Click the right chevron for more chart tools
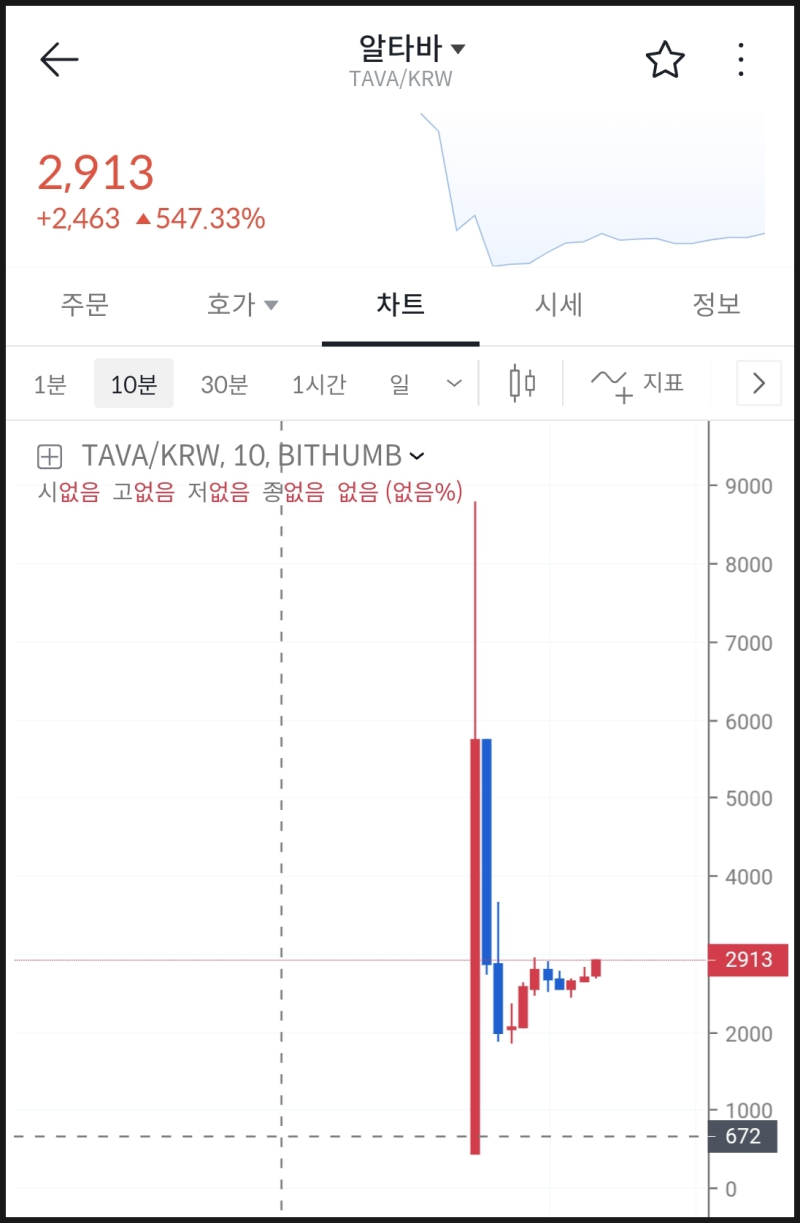This screenshot has height=1223, width=800. pyautogui.click(x=758, y=383)
